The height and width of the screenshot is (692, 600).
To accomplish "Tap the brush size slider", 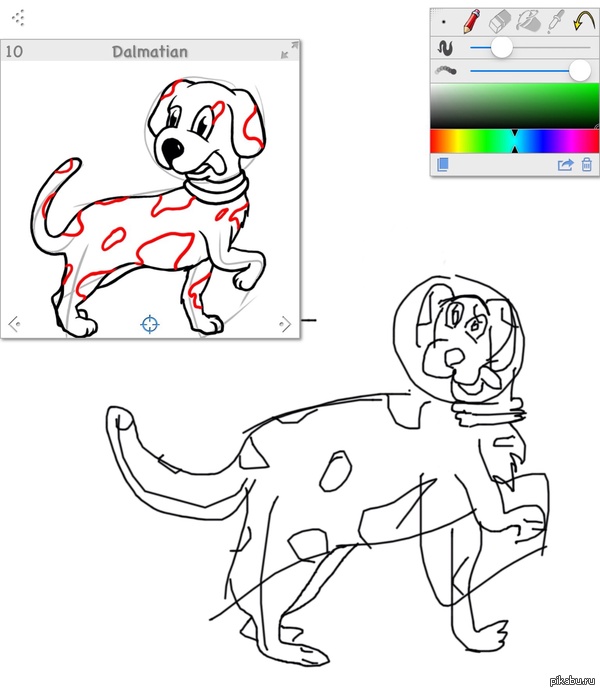I will tap(502, 46).
